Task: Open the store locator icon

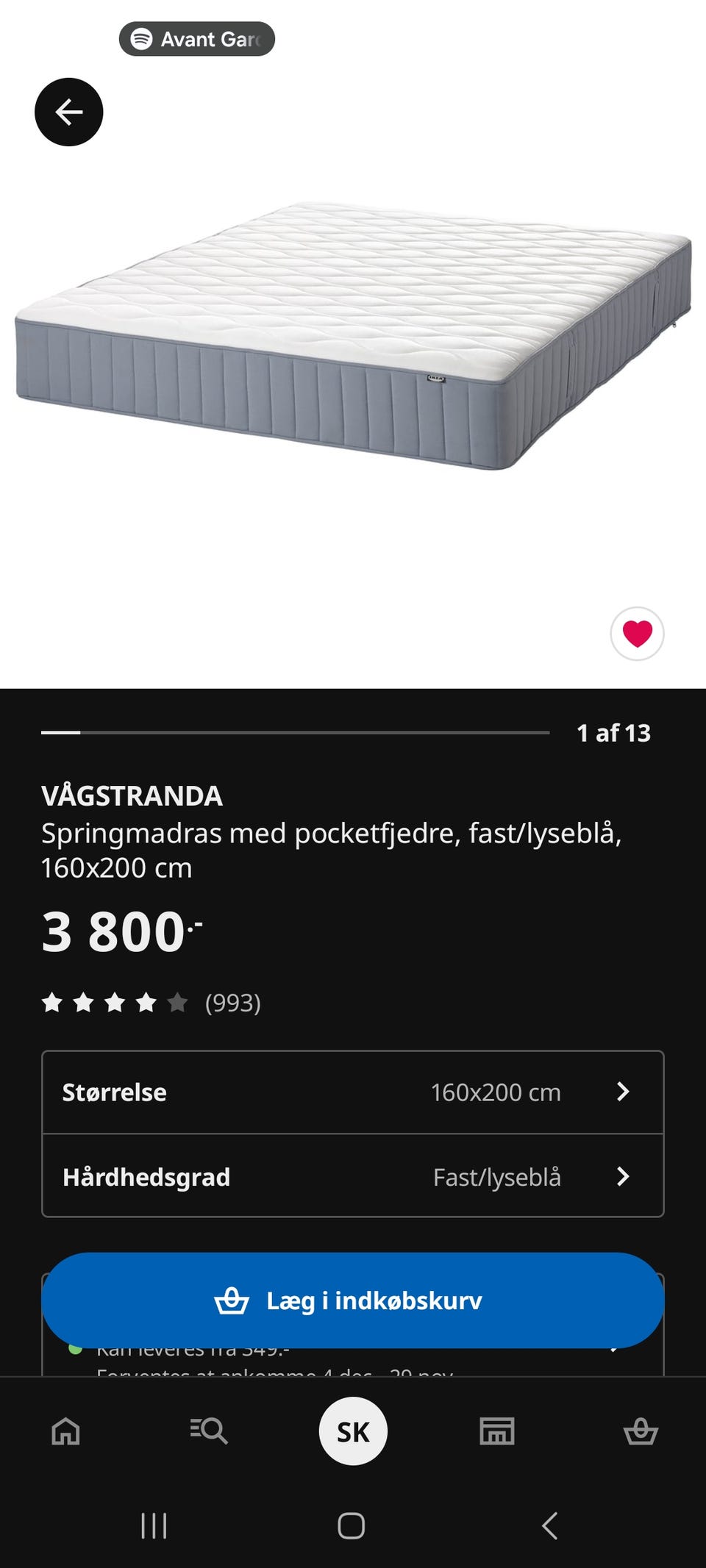Action: point(496,1431)
